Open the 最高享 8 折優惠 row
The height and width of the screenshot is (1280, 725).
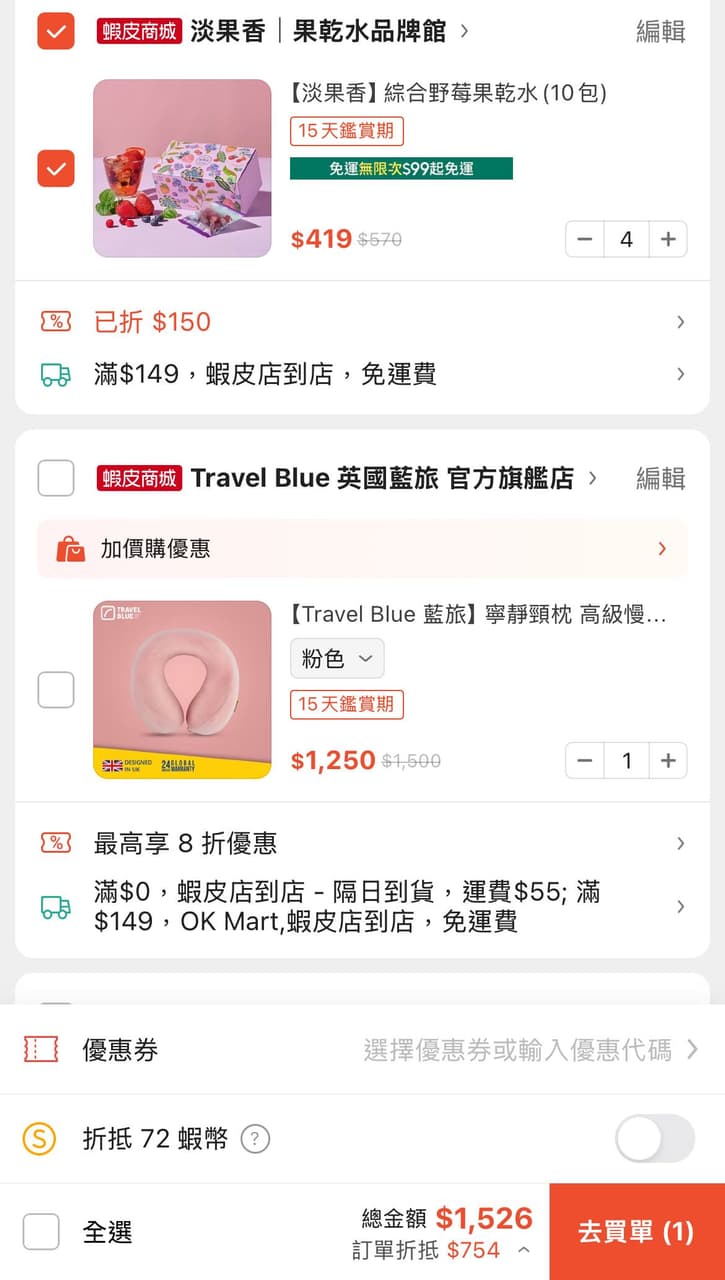(362, 843)
